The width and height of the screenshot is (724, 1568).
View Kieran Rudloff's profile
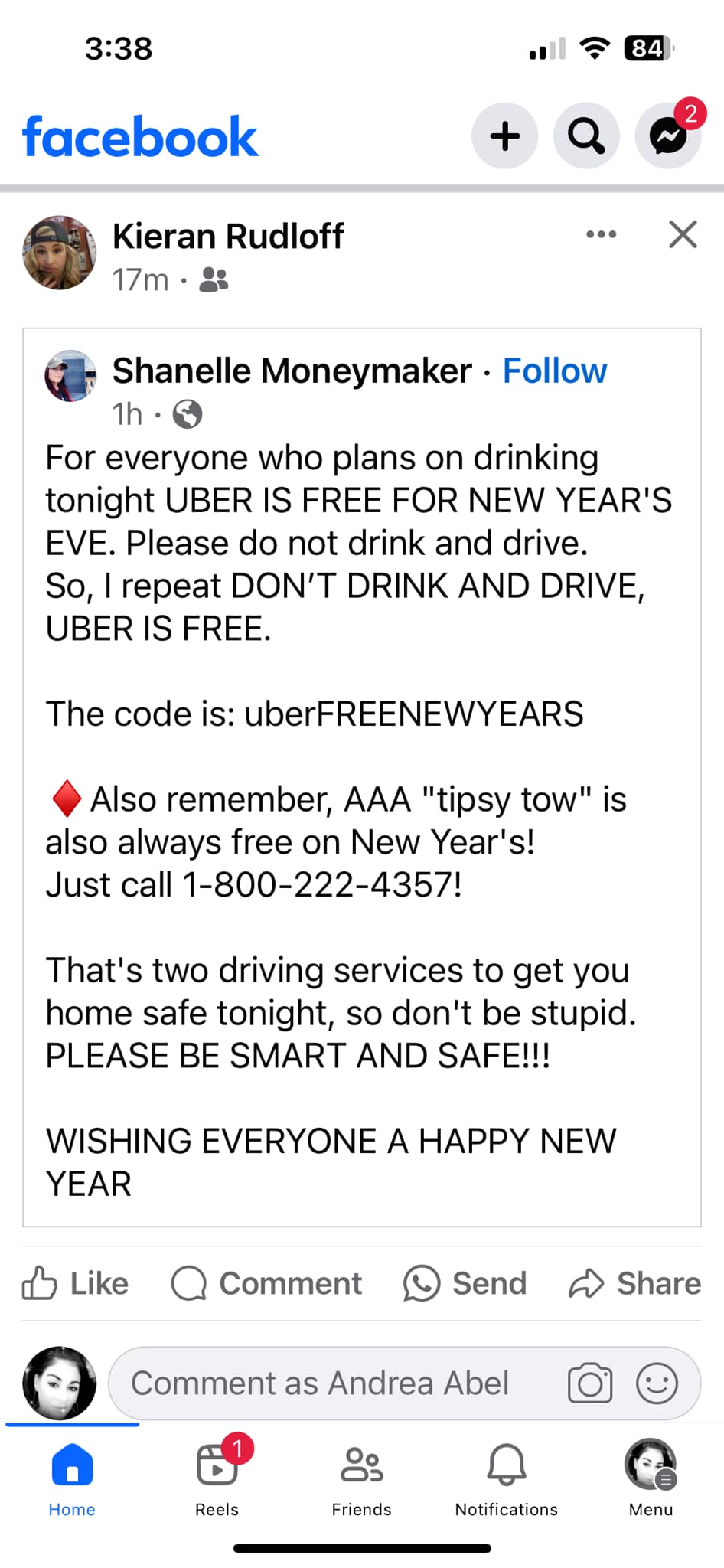[x=227, y=237]
